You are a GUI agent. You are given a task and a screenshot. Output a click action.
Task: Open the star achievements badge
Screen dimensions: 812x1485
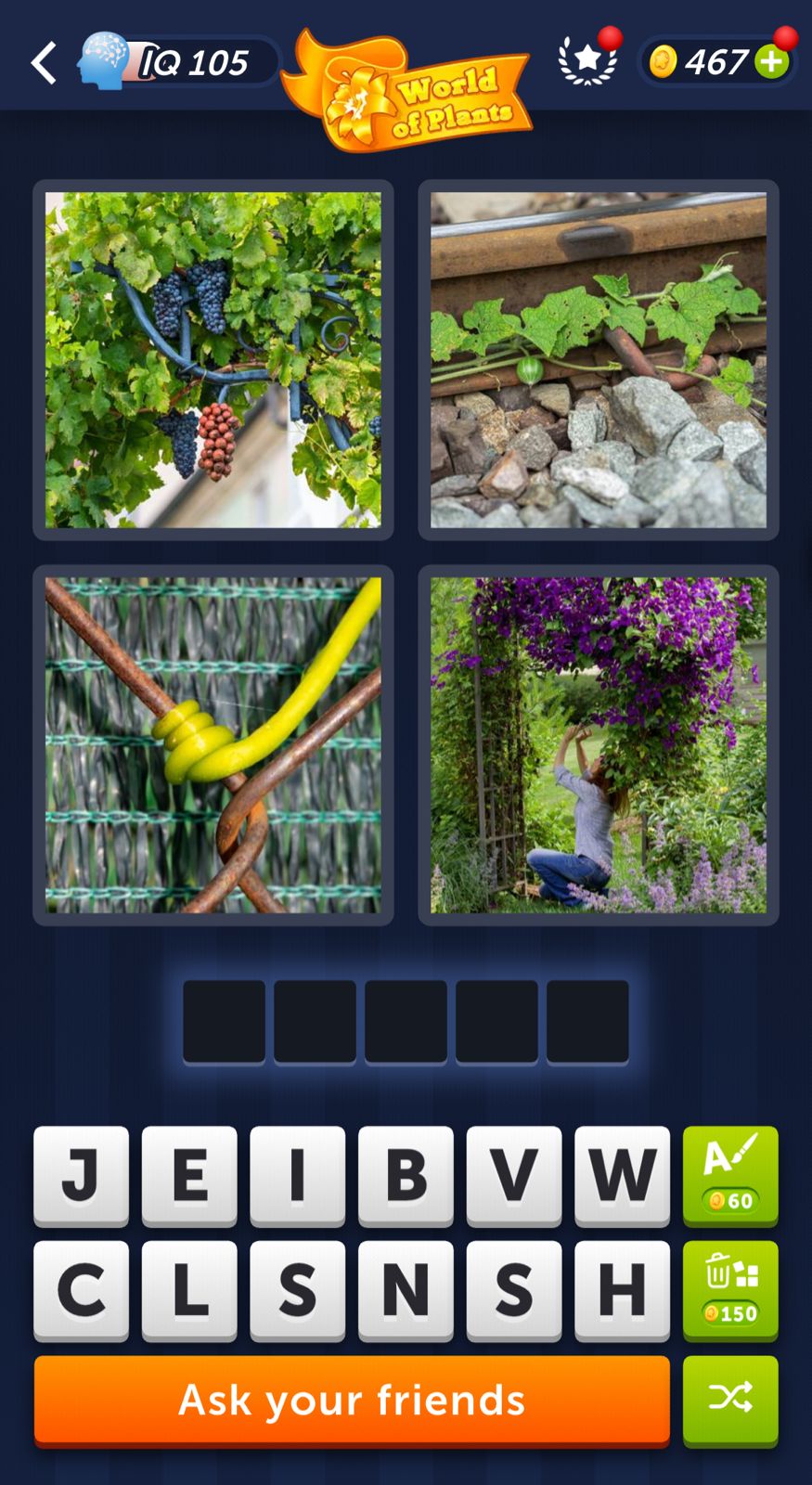coord(587,61)
